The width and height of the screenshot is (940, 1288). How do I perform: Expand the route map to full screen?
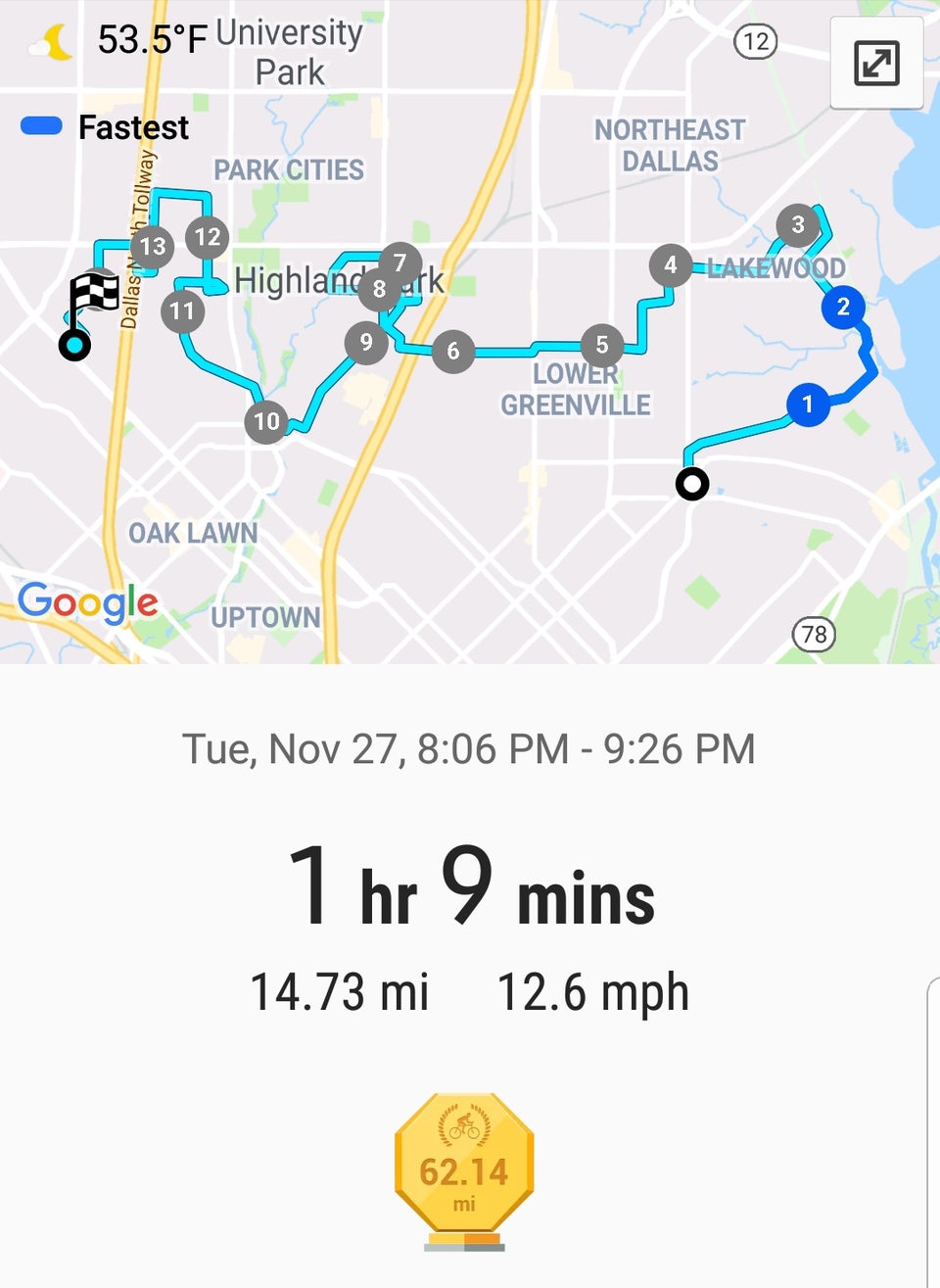[875, 64]
